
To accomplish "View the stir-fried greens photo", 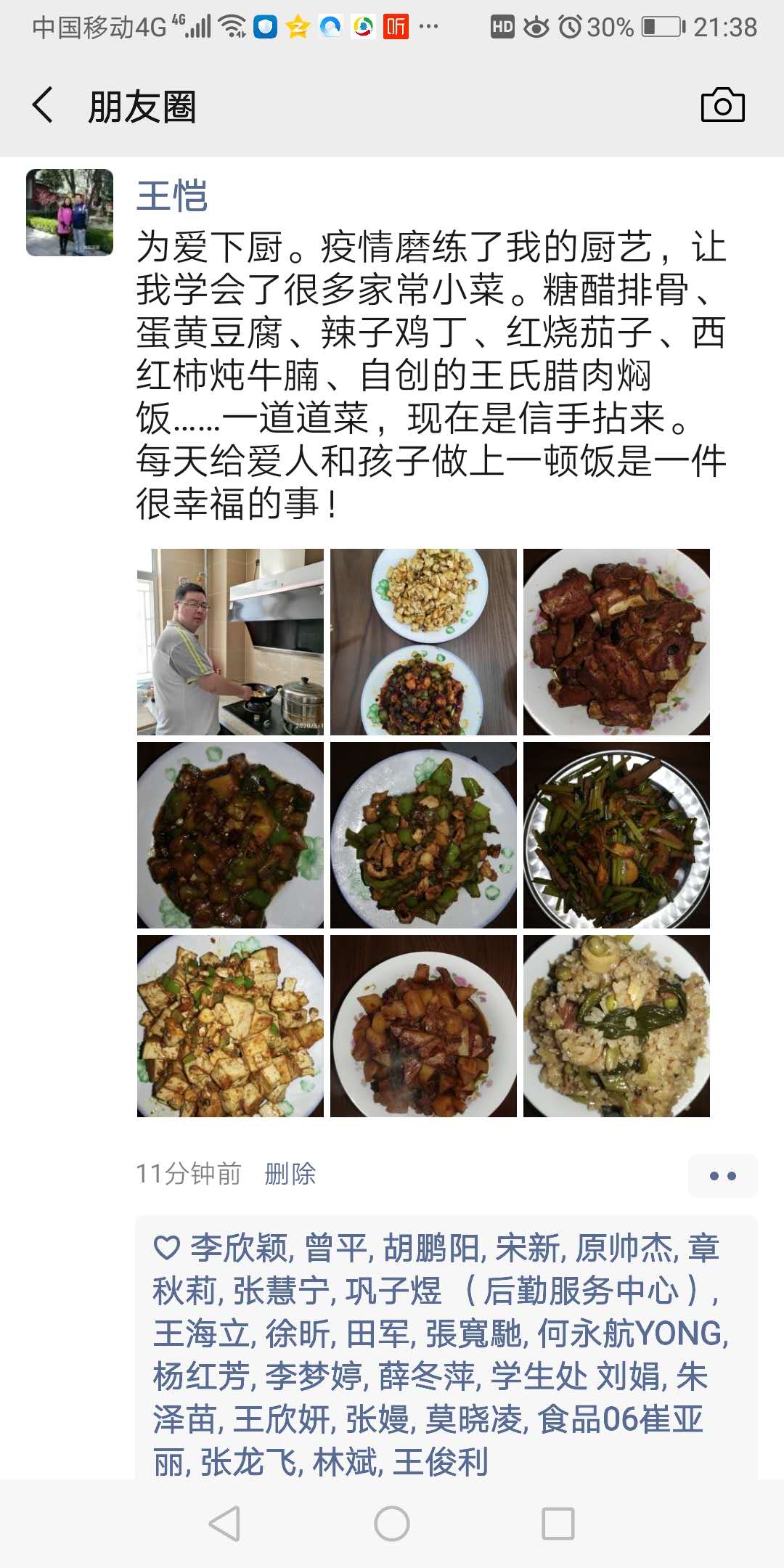I will pyautogui.click(x=616, y=835).
